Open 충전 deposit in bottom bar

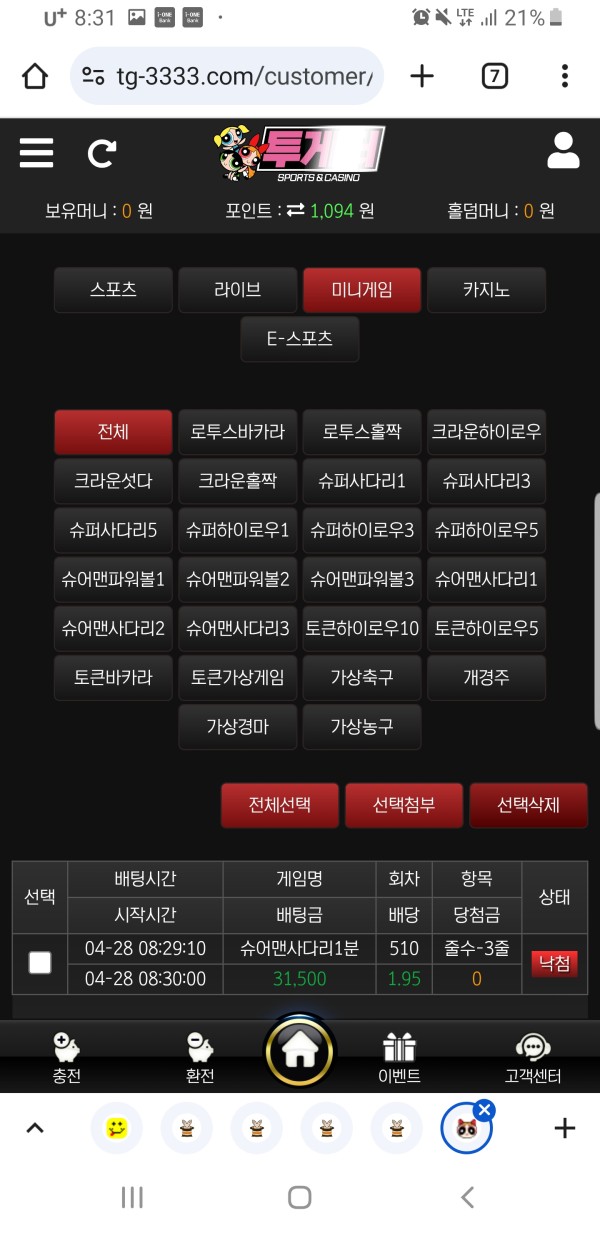coord(66,1058)
